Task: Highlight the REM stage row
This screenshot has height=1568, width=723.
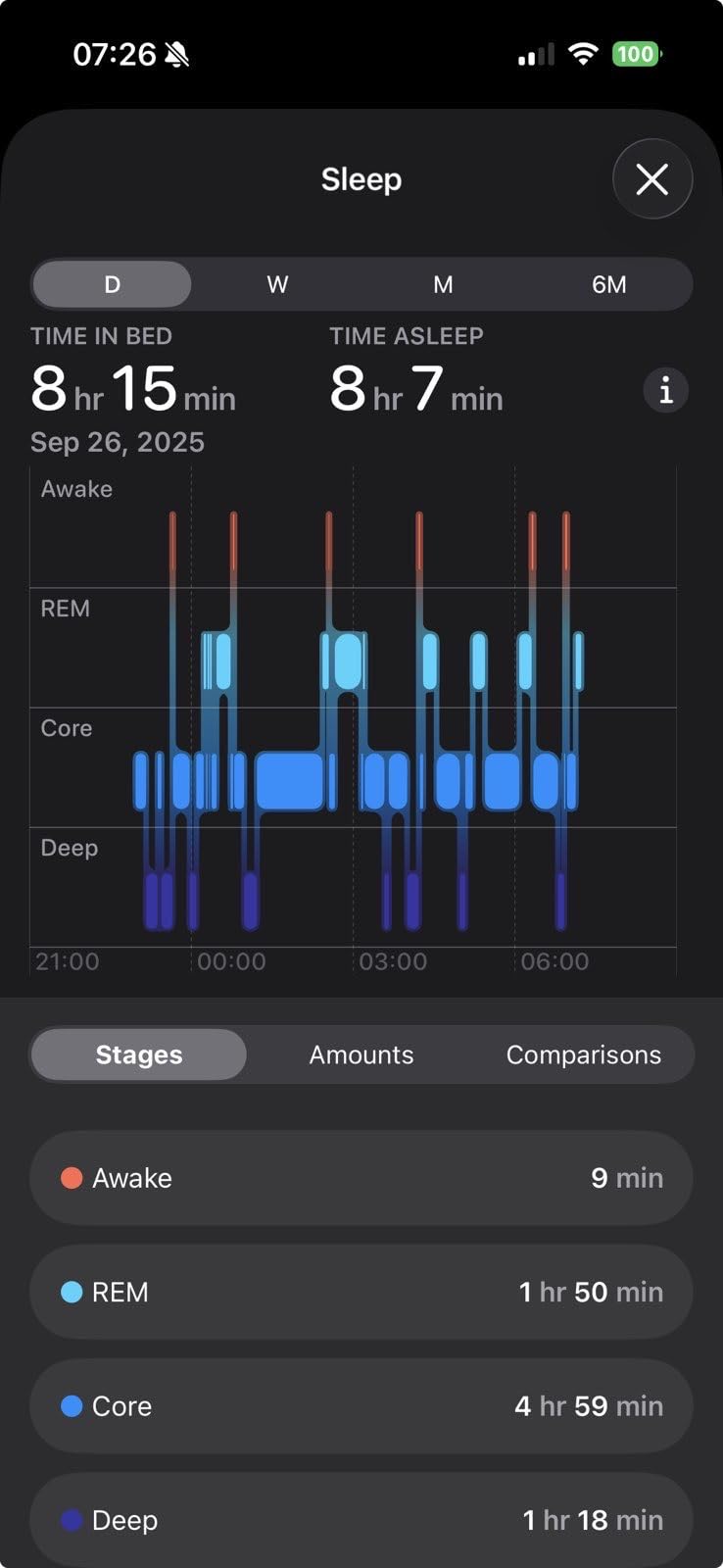Action: [x=361, y=1292]
